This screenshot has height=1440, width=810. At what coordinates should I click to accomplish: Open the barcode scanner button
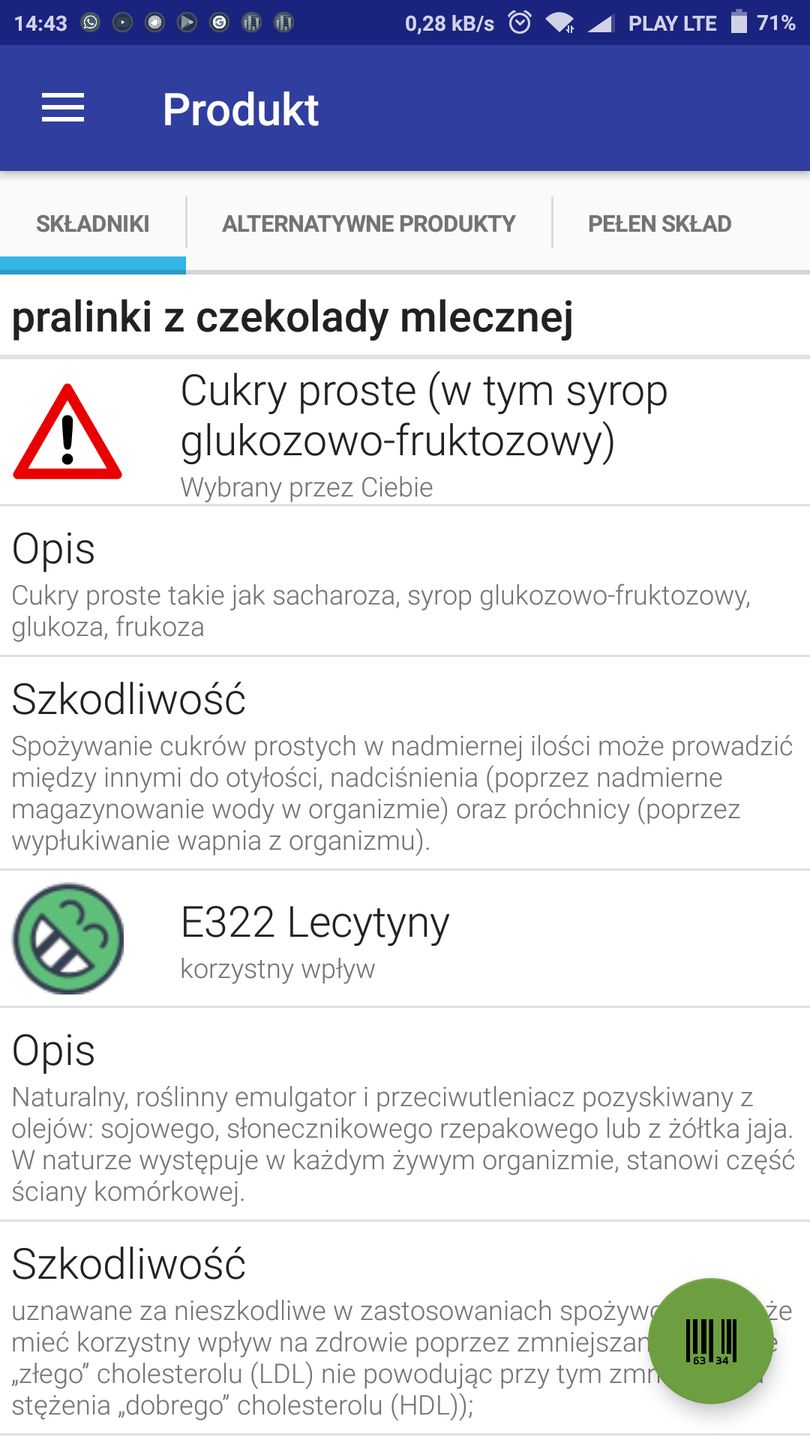(711, 1340)
